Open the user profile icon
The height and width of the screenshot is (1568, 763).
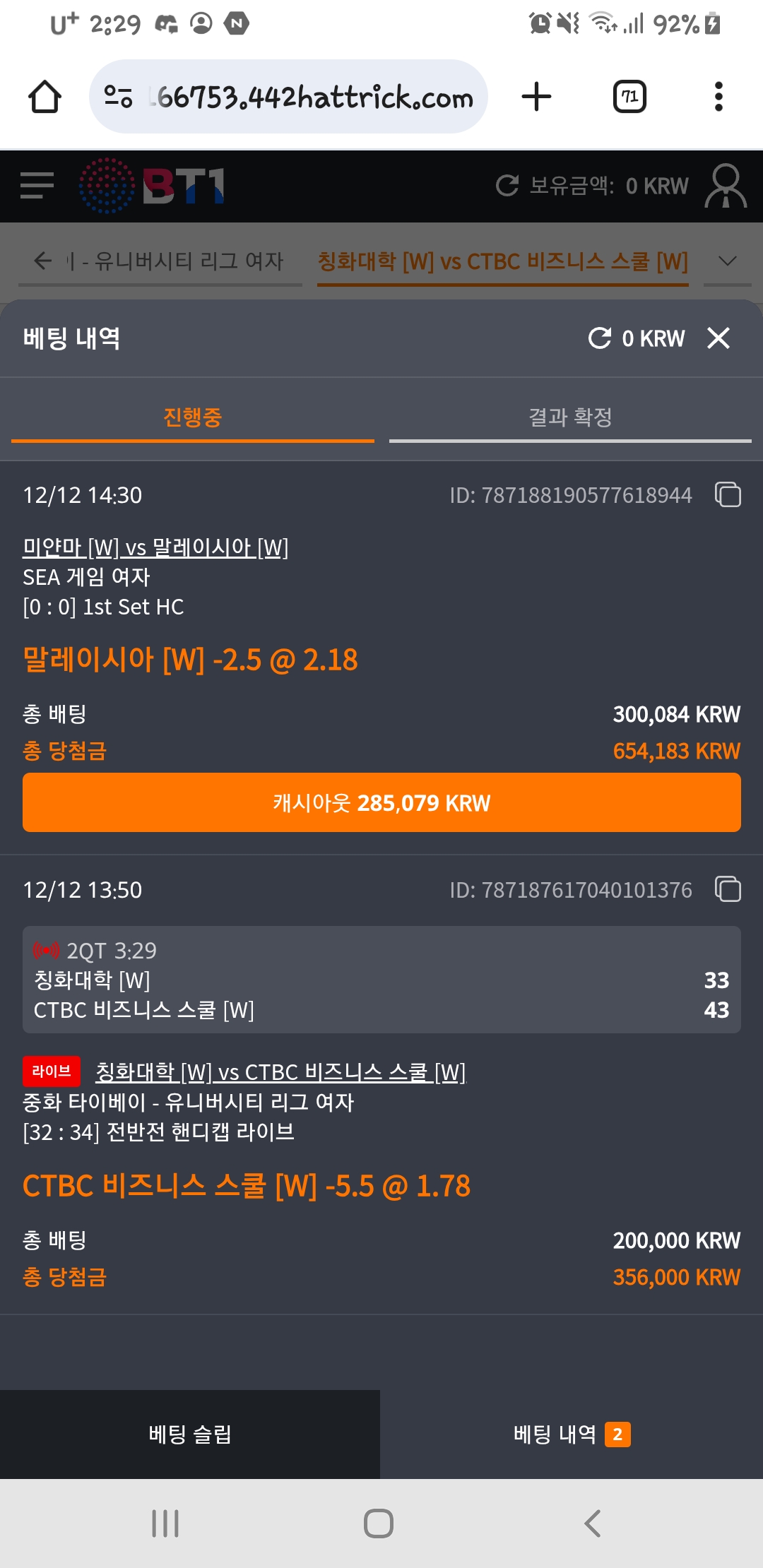coord(725,186)
